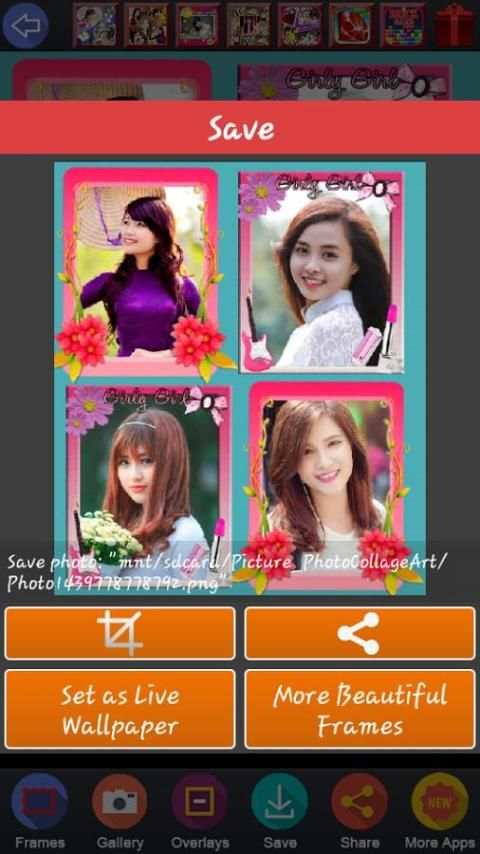Crop the saved collage
The height and width of the screenshot is (854, 480).
[120, 633]
